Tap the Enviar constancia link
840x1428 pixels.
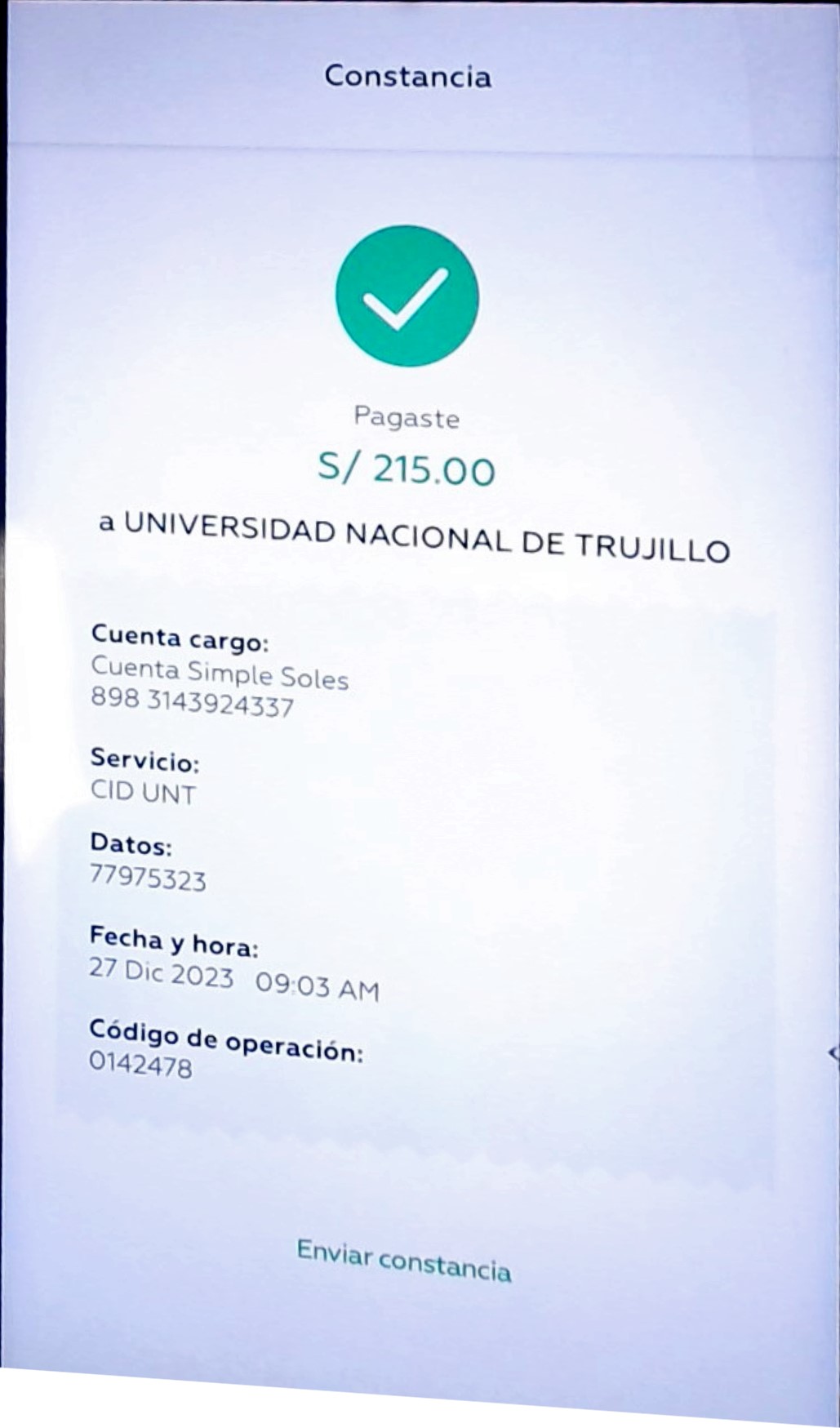(x=404, y=1261)
